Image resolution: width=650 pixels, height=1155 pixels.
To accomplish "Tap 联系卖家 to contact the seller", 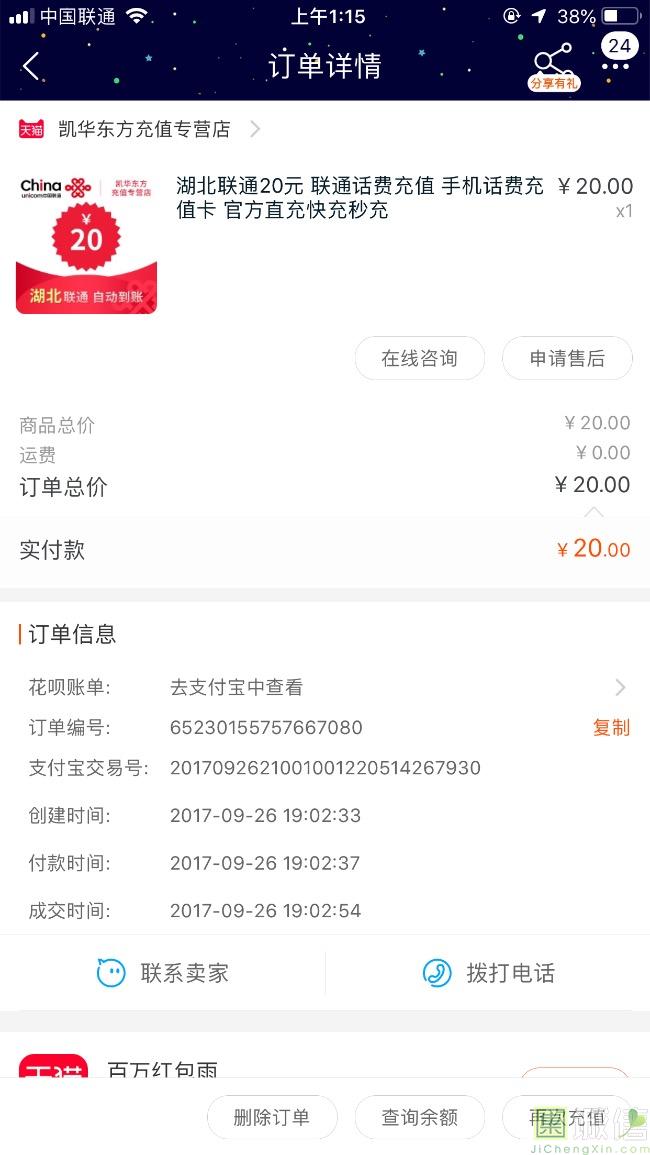I will 163,973.
